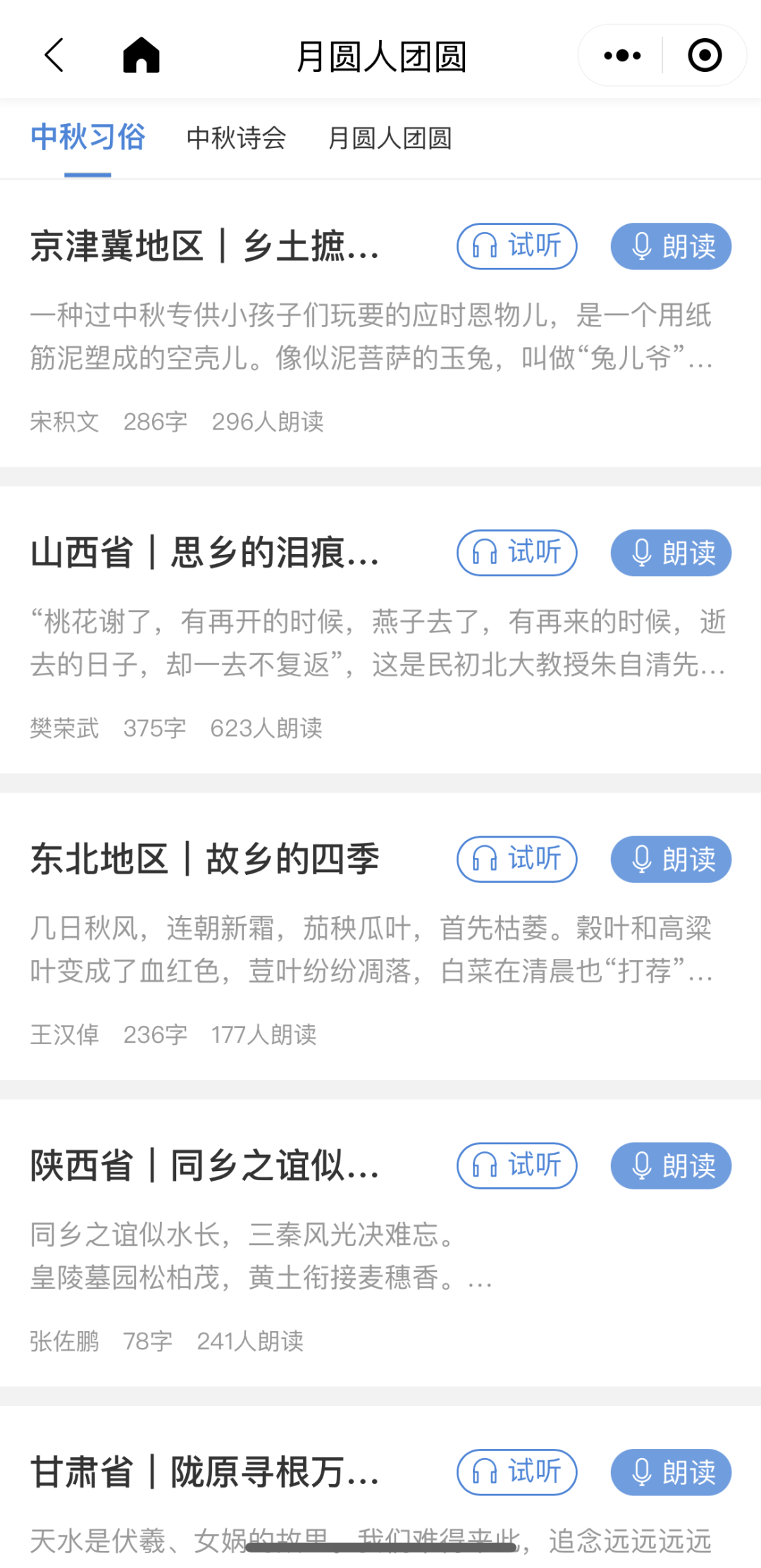Viewport: 761px width, 1568px height.
Task: Open the 山西省 思乡的泪痕 entry
Action: [205, 553]
